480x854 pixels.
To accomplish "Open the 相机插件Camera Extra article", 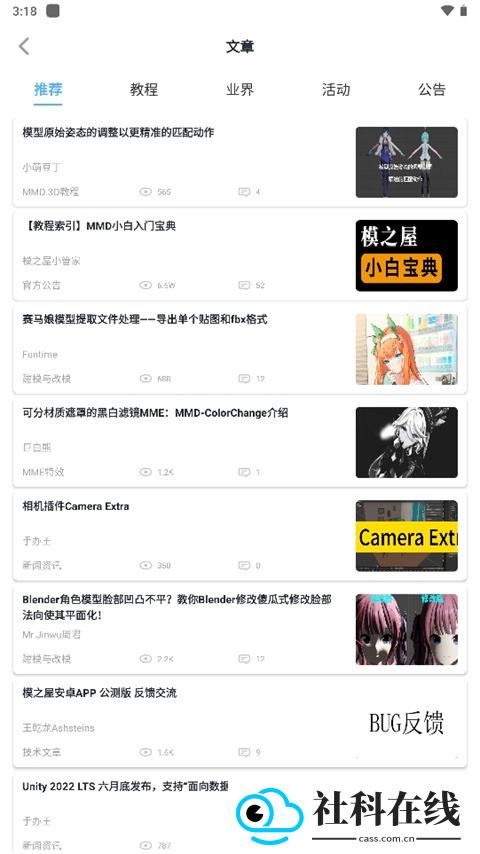I will (x=240, y=536).
